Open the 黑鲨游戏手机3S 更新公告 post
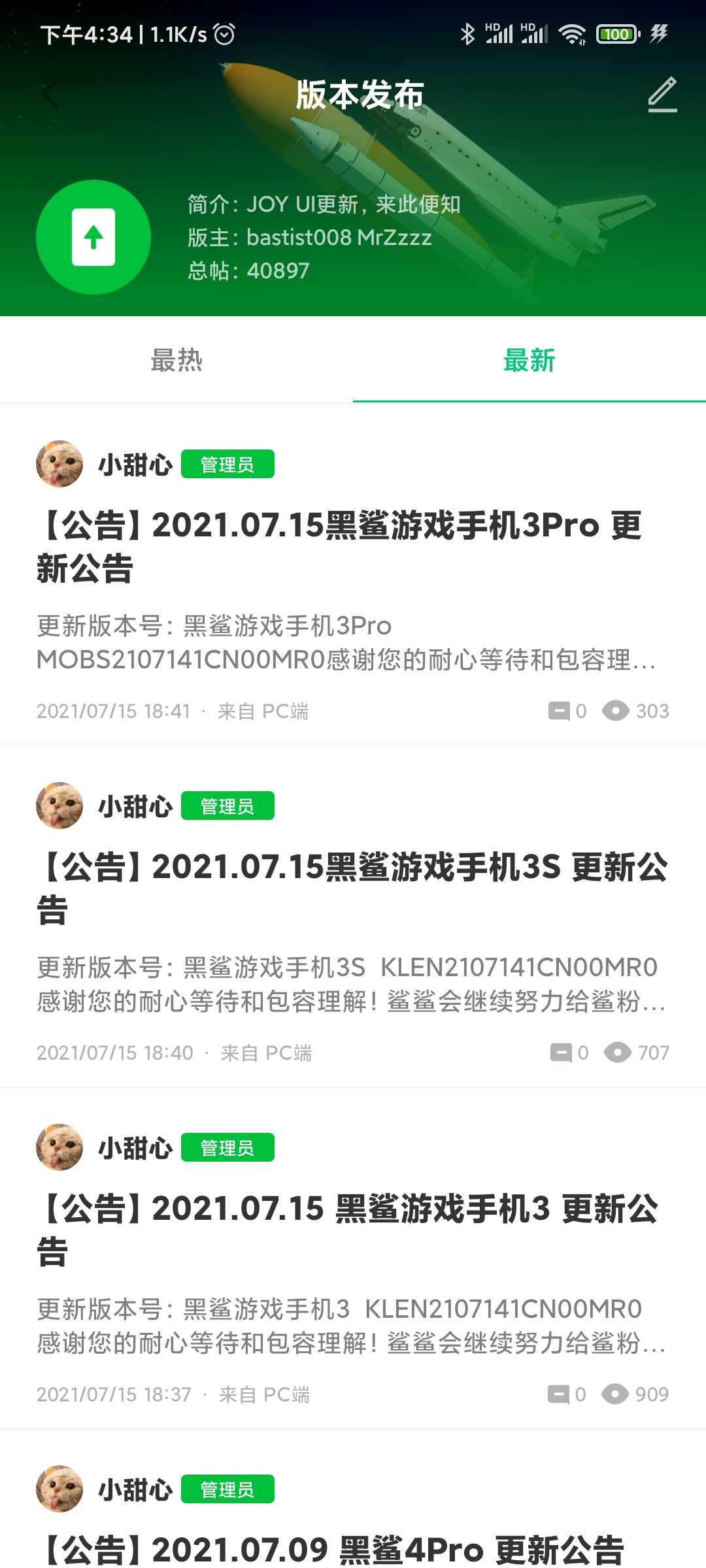706x1568 pixels. (353, 887)
